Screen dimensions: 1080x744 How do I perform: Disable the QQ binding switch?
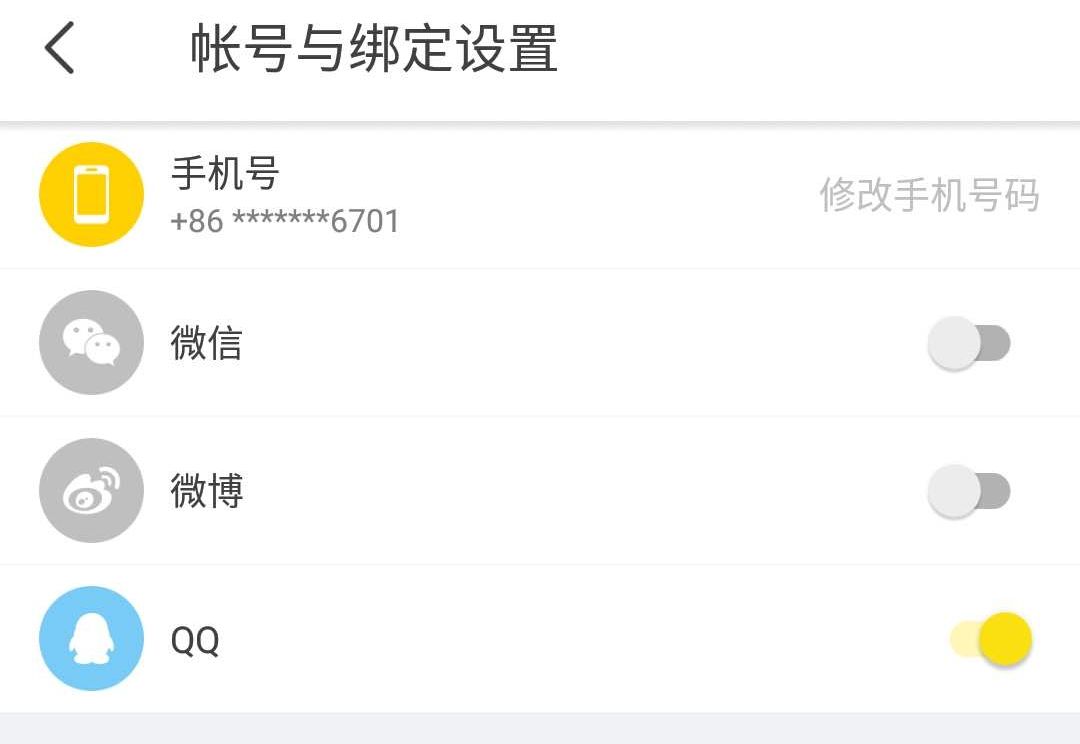[x=991, y=639]
